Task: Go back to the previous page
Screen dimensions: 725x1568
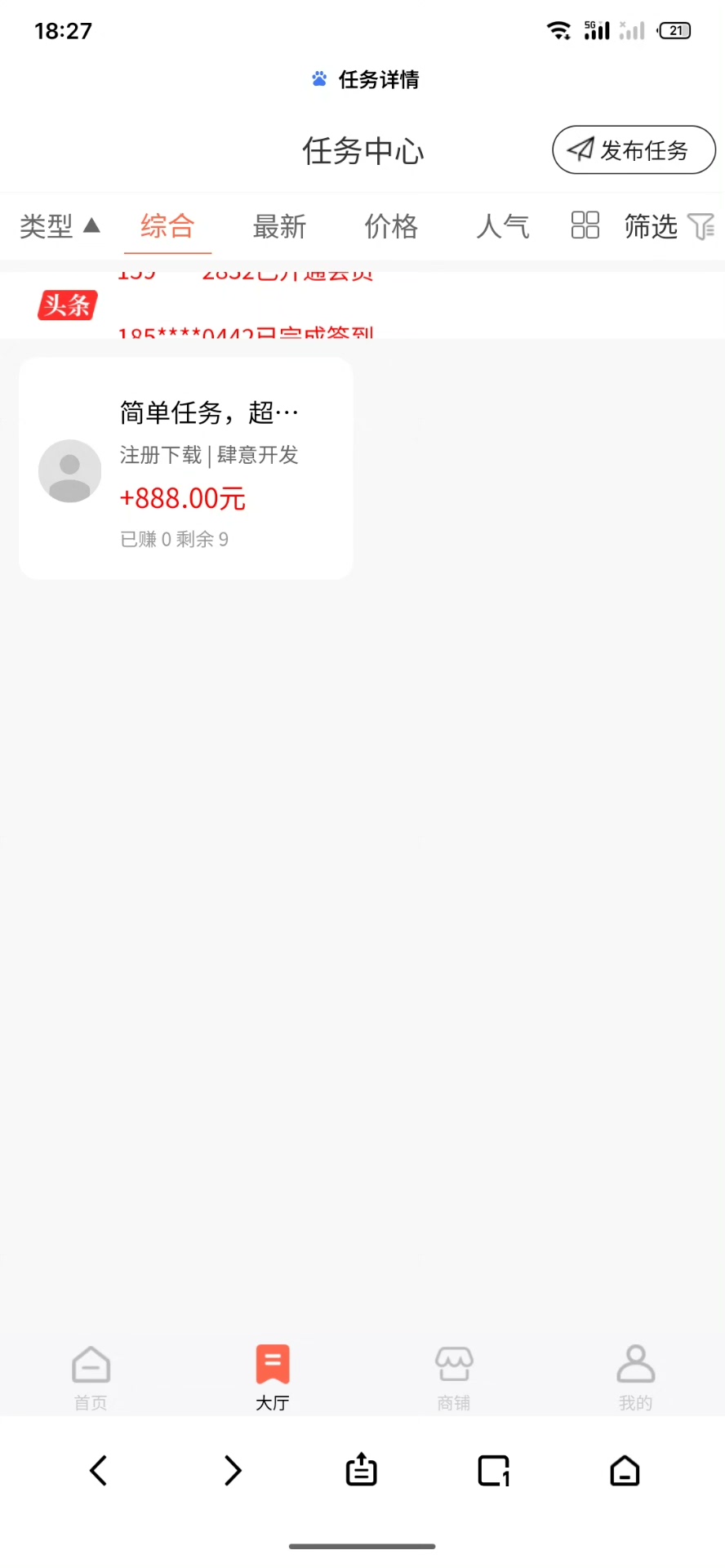Action: coord(99,1471)
